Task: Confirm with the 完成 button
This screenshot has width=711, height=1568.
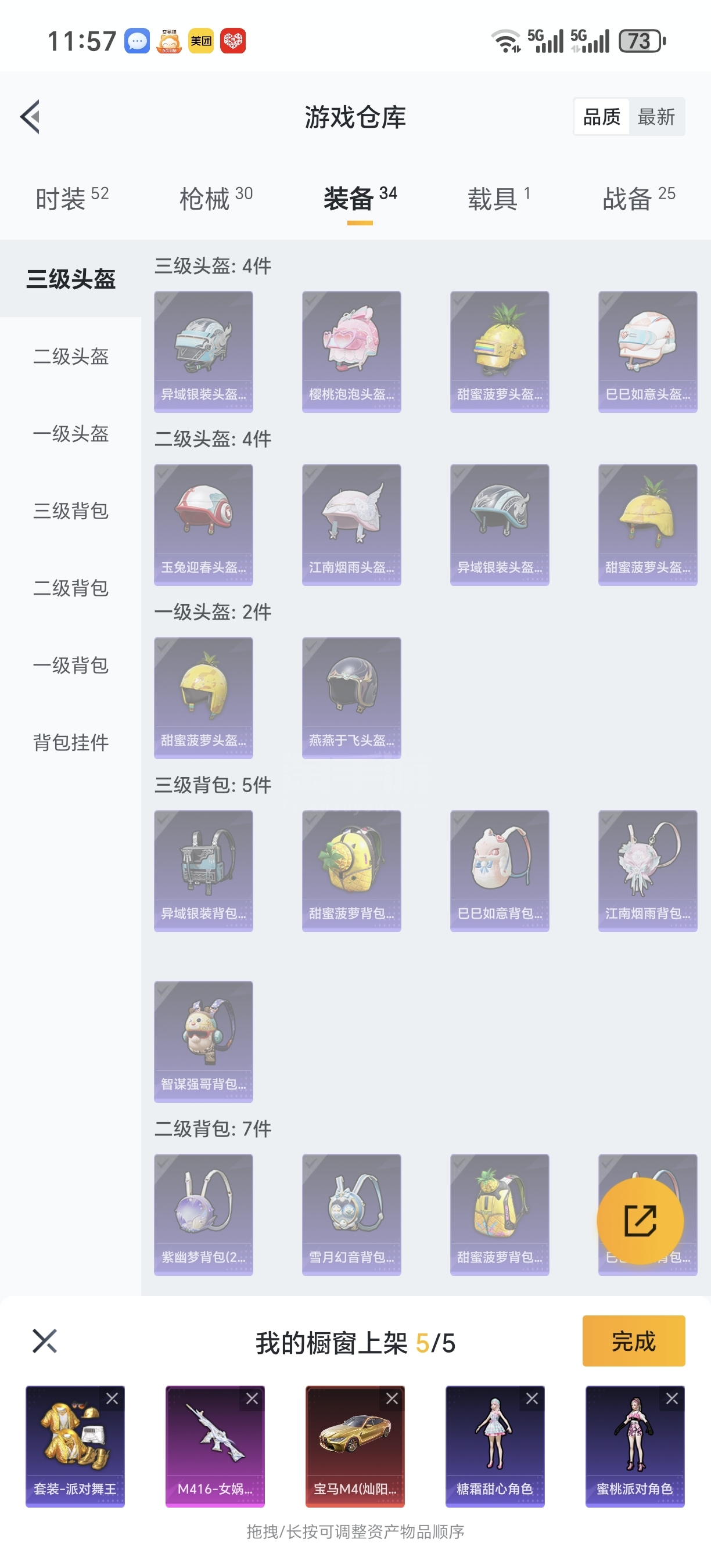Action: pos(633,1341)
